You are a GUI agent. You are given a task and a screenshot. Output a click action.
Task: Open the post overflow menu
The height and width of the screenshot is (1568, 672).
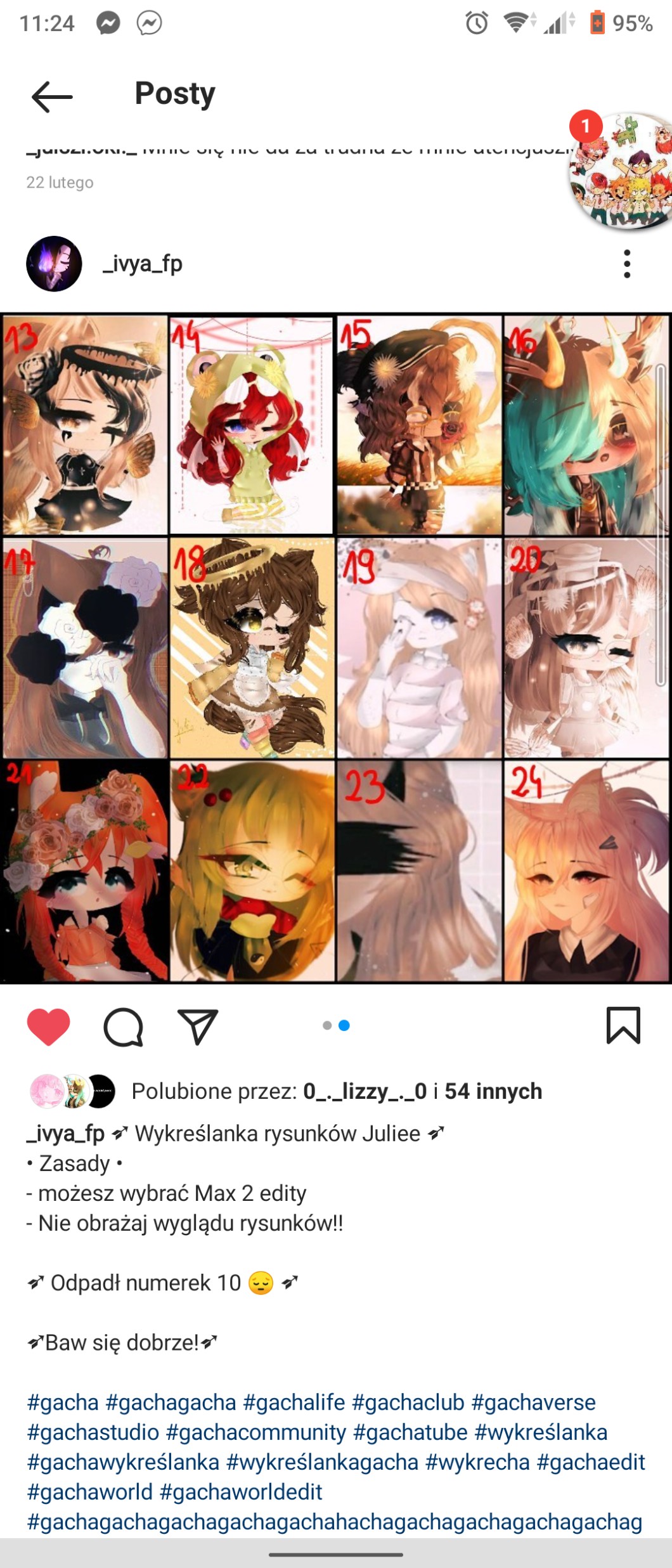tap(626, 264)
